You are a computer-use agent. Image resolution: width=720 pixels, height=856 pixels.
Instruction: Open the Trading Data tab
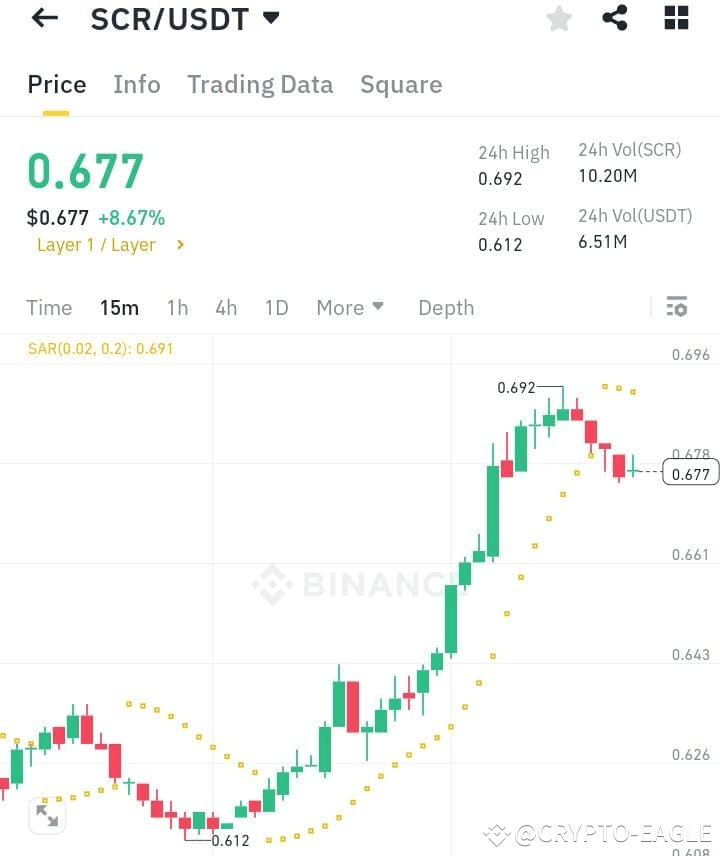point(260,85)
